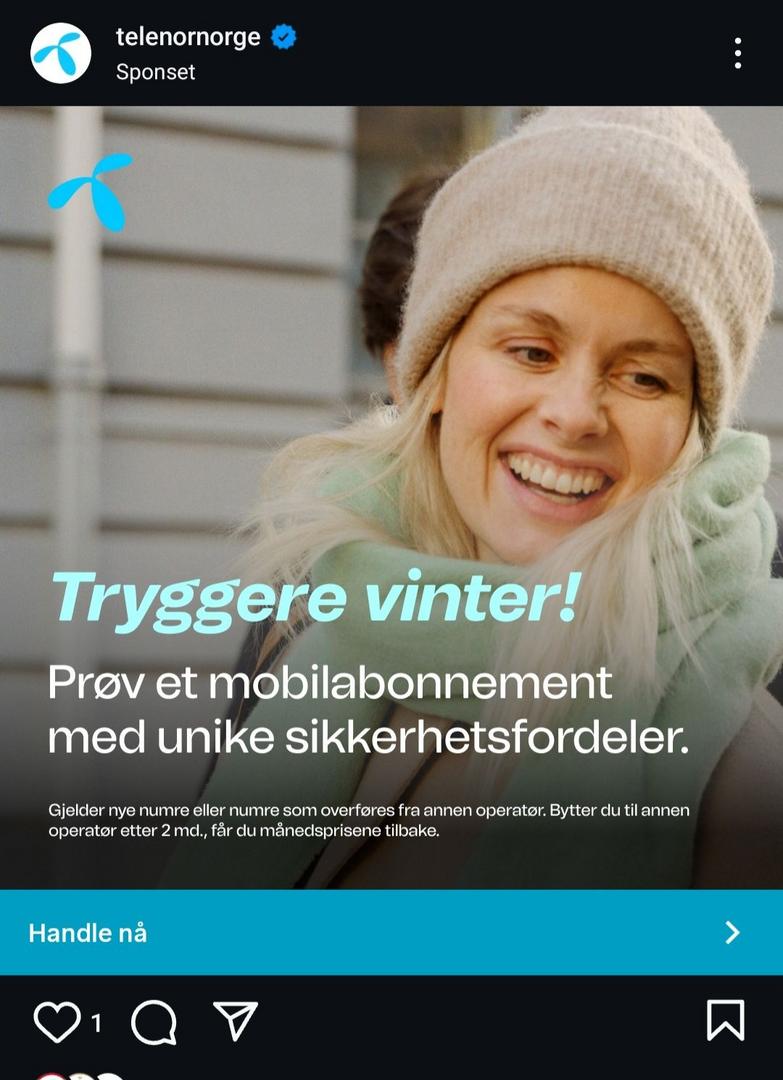Share the Telenor post via send icon
Screen dimensions: 783x1080
click(236, 1021)
